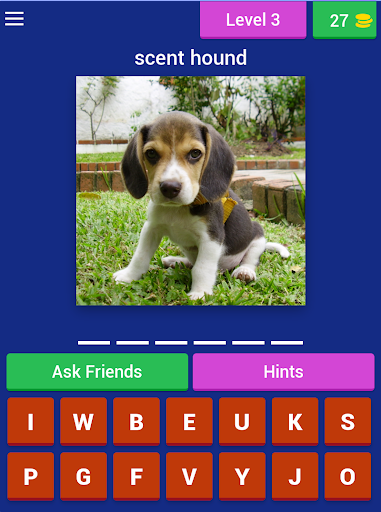Viewport: 381px width, 512px height.
Task: Select the letter K tile
Action: [295, 422]
